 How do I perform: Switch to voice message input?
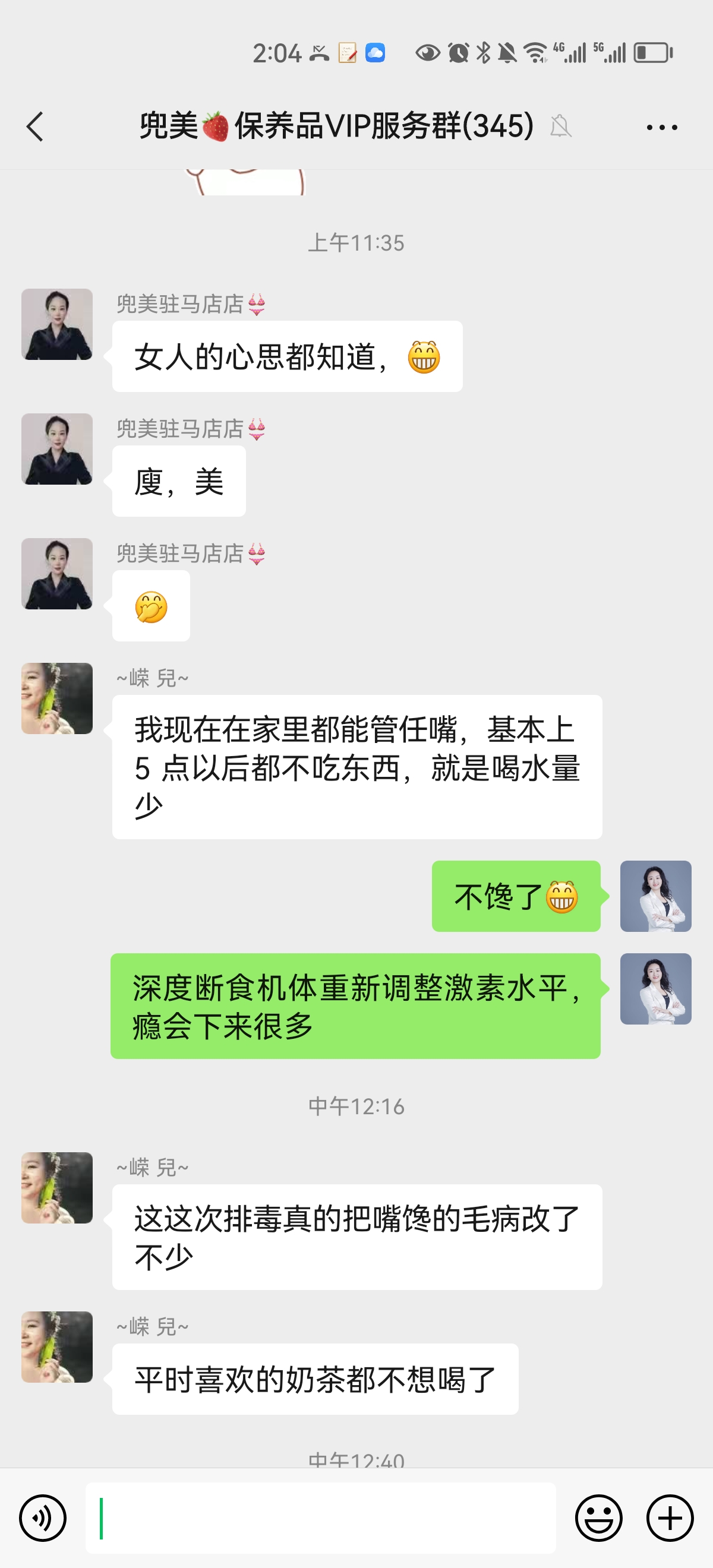pyautogui.click(x=43, y=1518)
